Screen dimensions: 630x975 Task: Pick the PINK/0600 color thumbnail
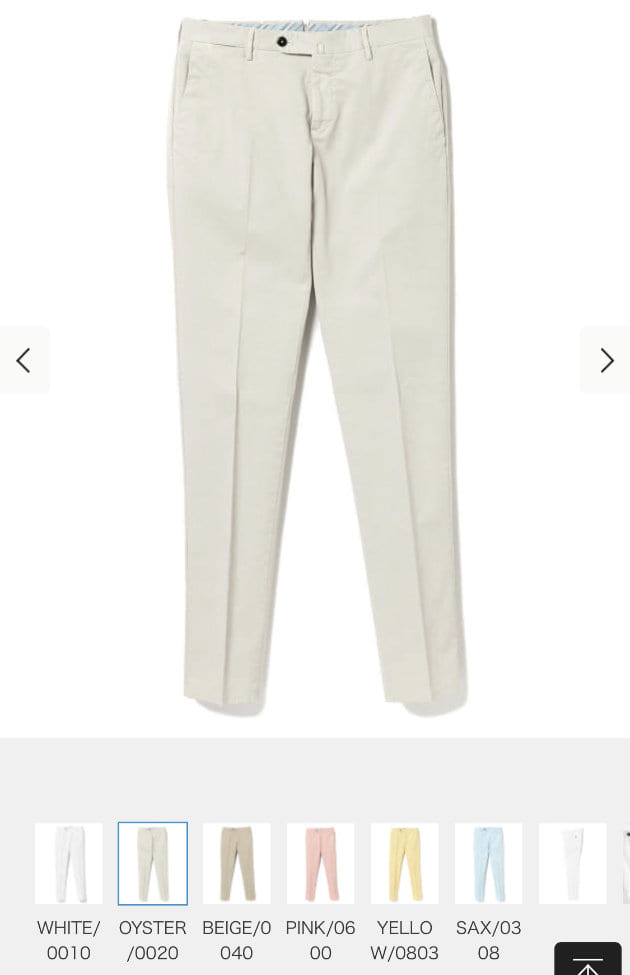(320, 863)
